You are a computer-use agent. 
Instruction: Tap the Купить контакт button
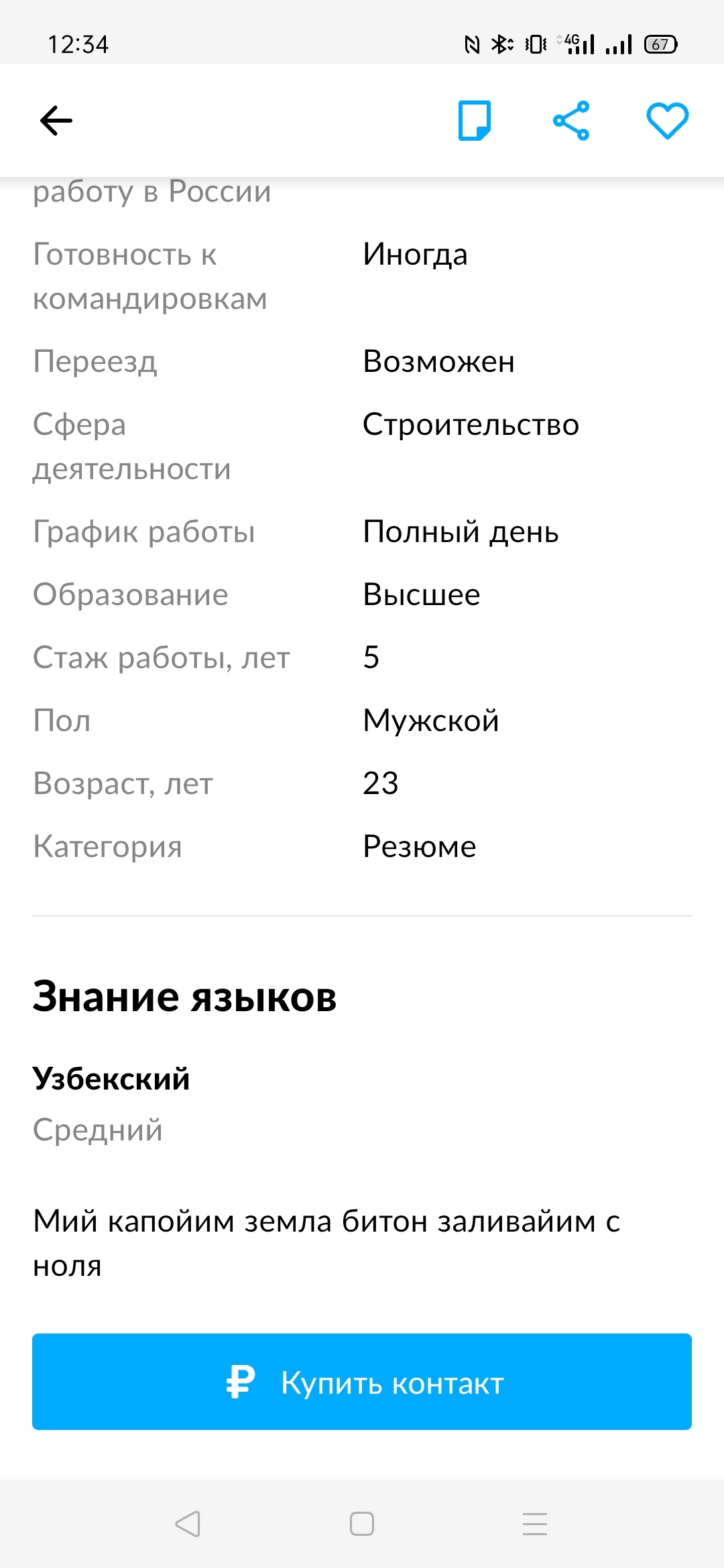click(x=362, y=1382)
